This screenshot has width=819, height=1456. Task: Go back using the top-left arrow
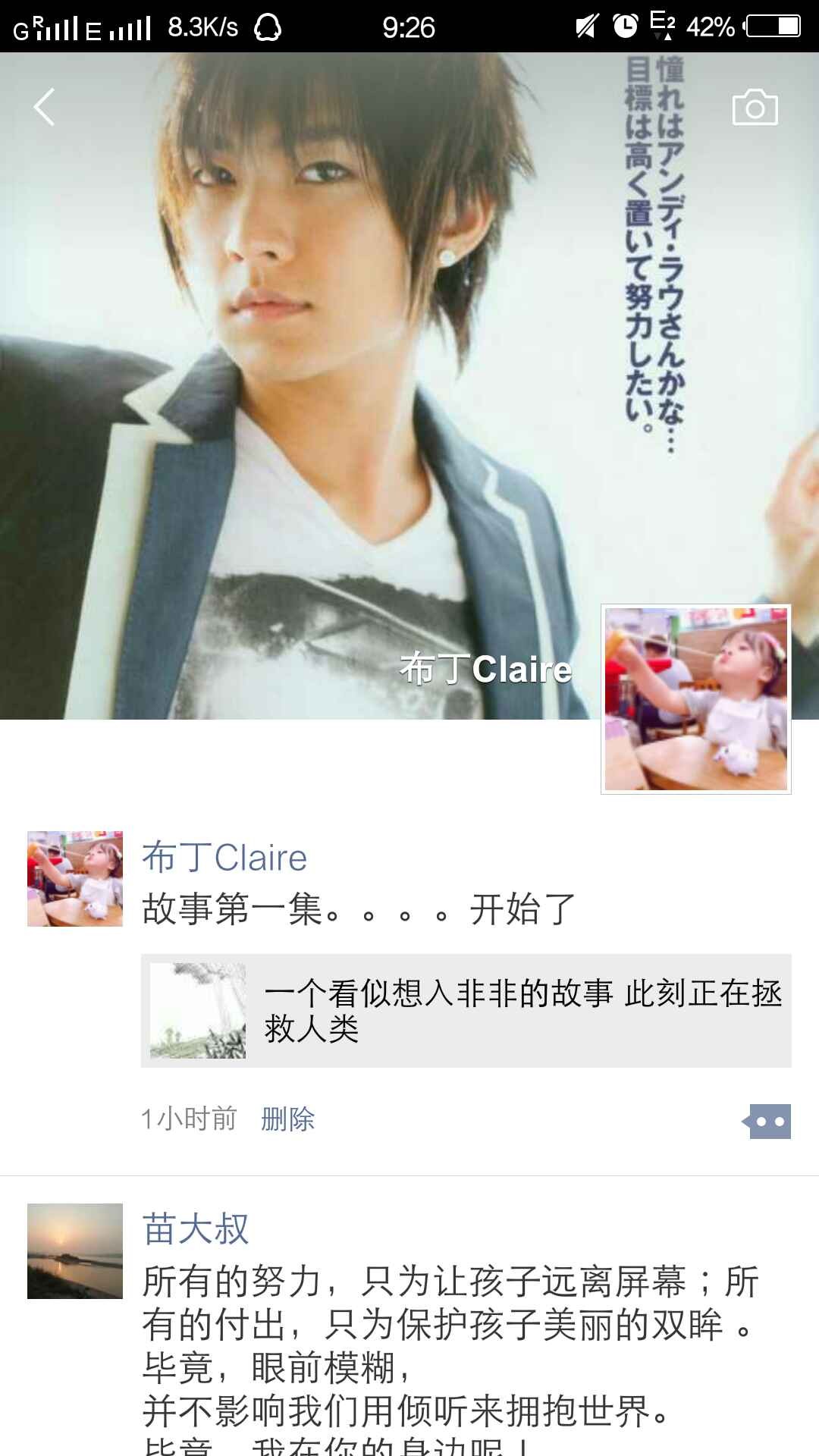click(45, 107)
